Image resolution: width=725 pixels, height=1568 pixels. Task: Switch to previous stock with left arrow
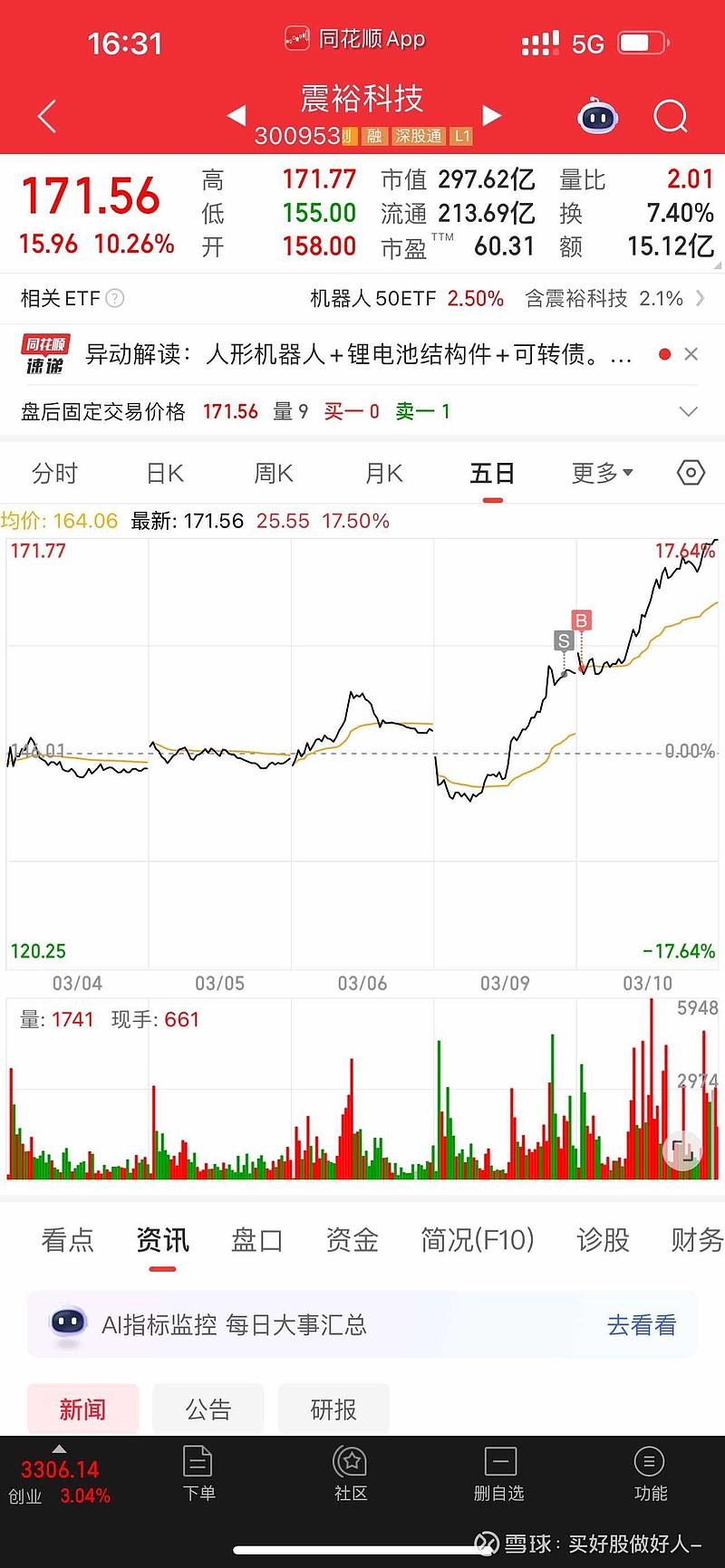(236, 116)
